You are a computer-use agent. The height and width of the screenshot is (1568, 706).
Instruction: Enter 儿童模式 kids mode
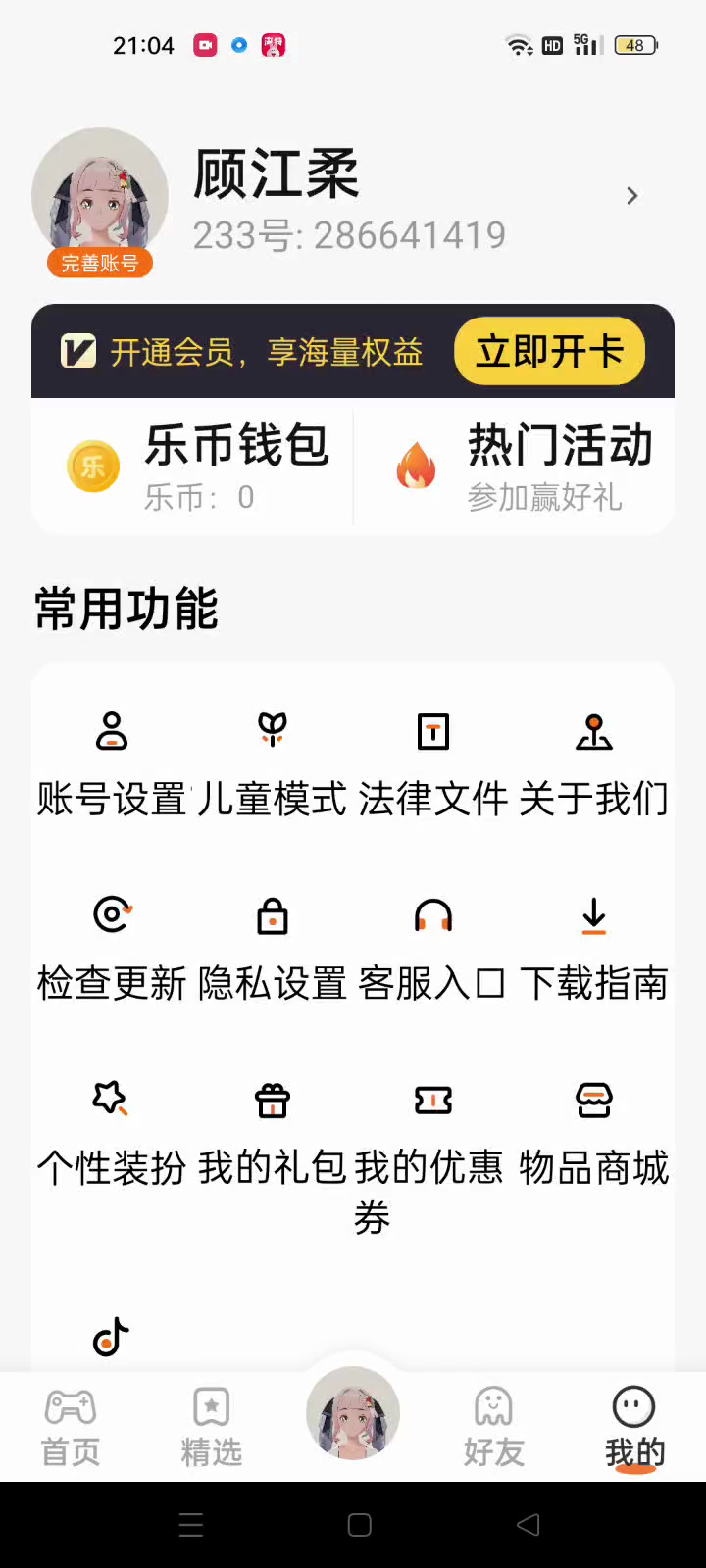coord(273,764)
